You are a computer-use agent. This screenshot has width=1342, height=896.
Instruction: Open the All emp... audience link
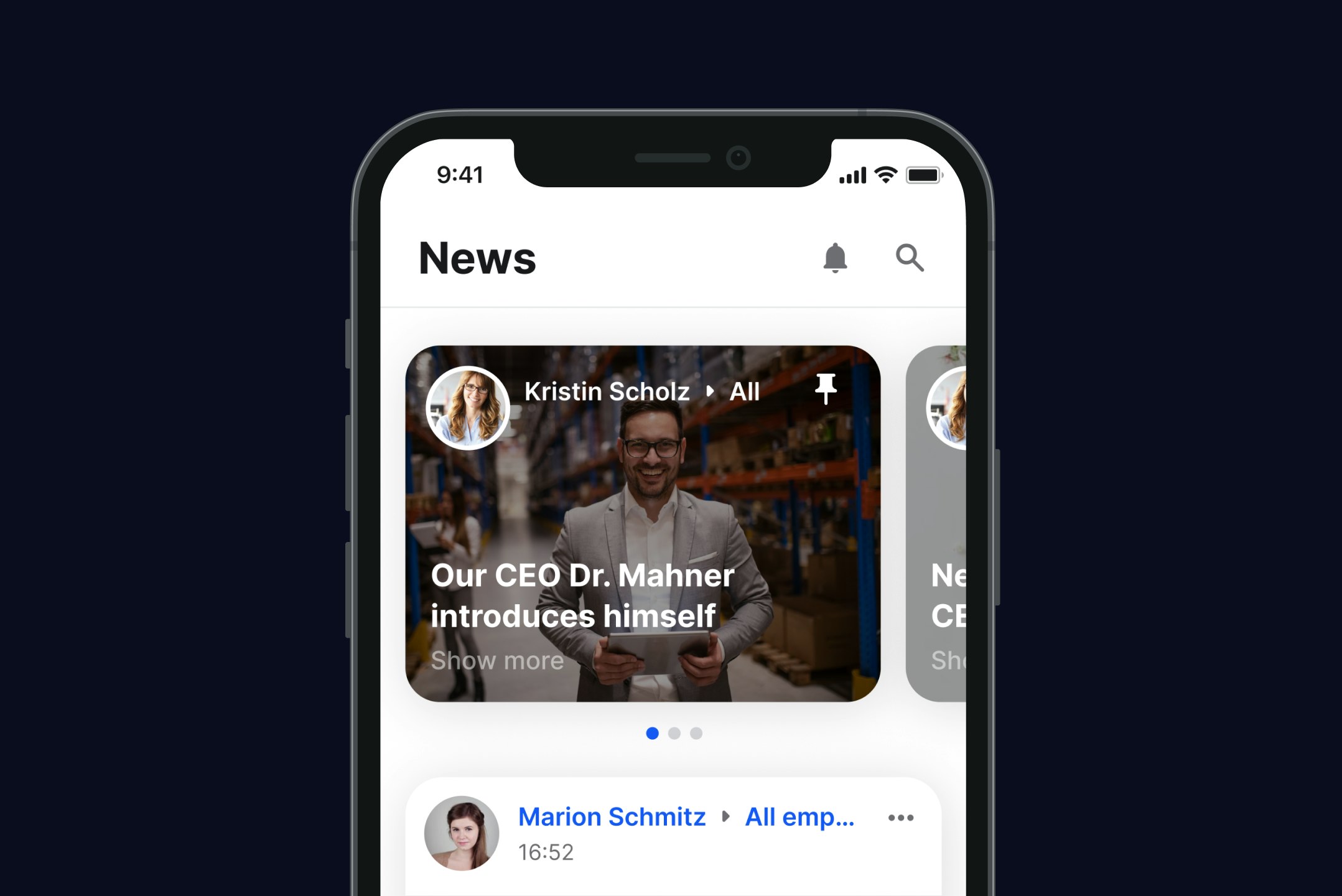pos(799,817)
